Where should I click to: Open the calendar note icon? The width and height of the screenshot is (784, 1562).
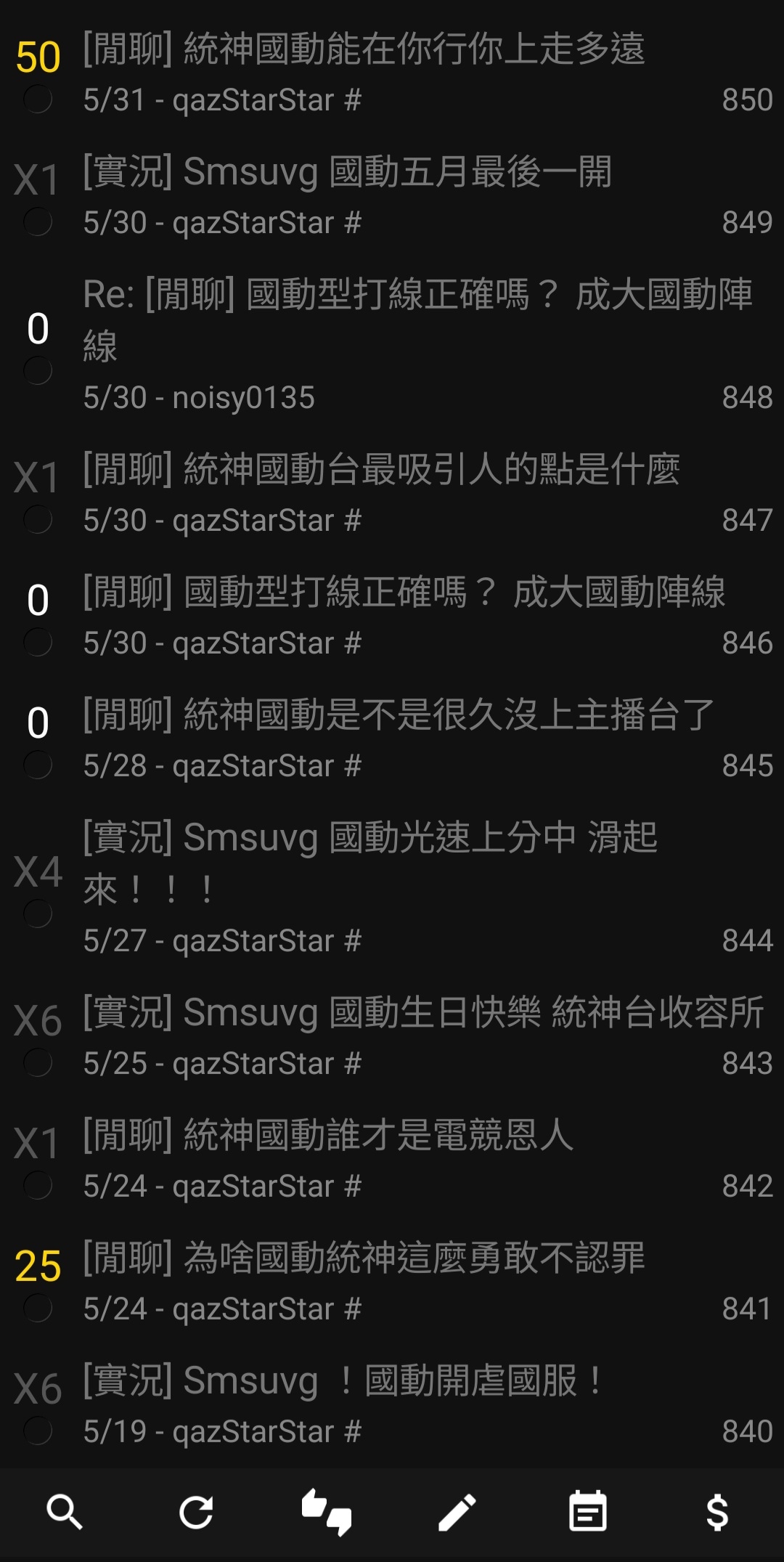588,1511
